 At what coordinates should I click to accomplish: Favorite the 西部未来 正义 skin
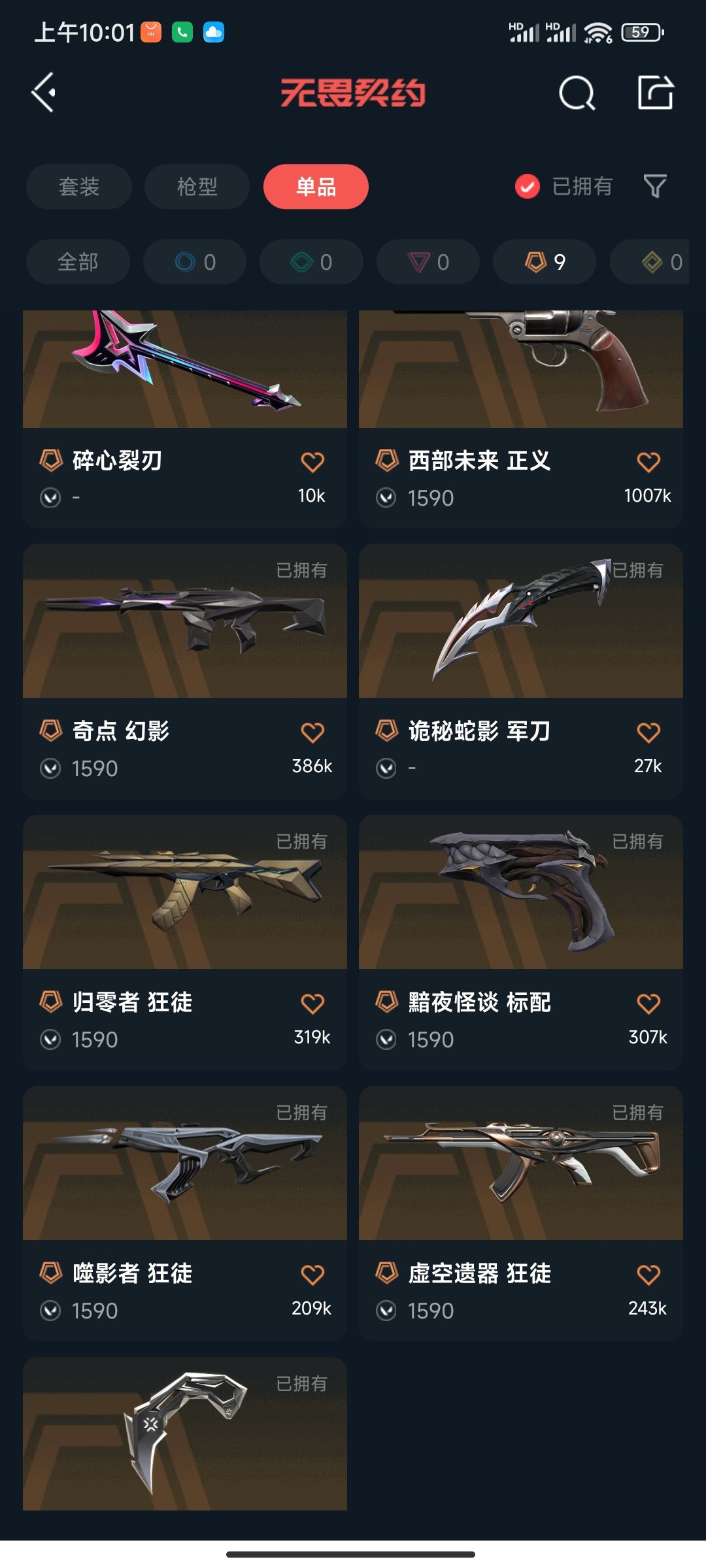pyautogui.click(x=648, y=462)
